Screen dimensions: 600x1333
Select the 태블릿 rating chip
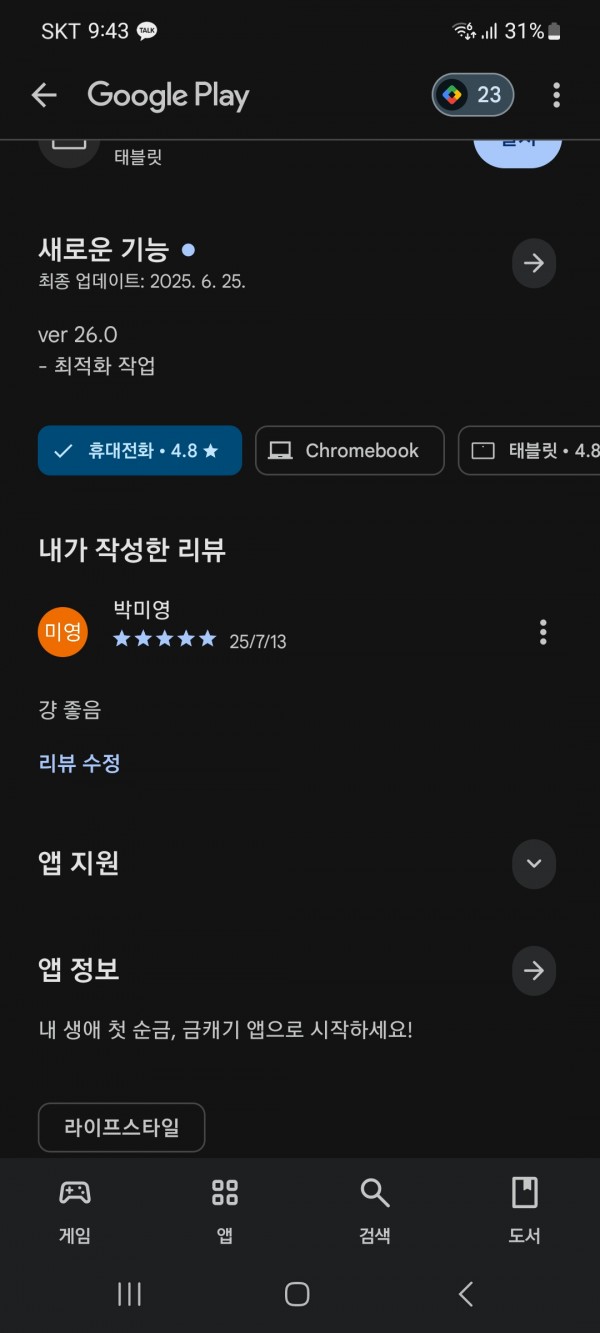pos(529,450)
